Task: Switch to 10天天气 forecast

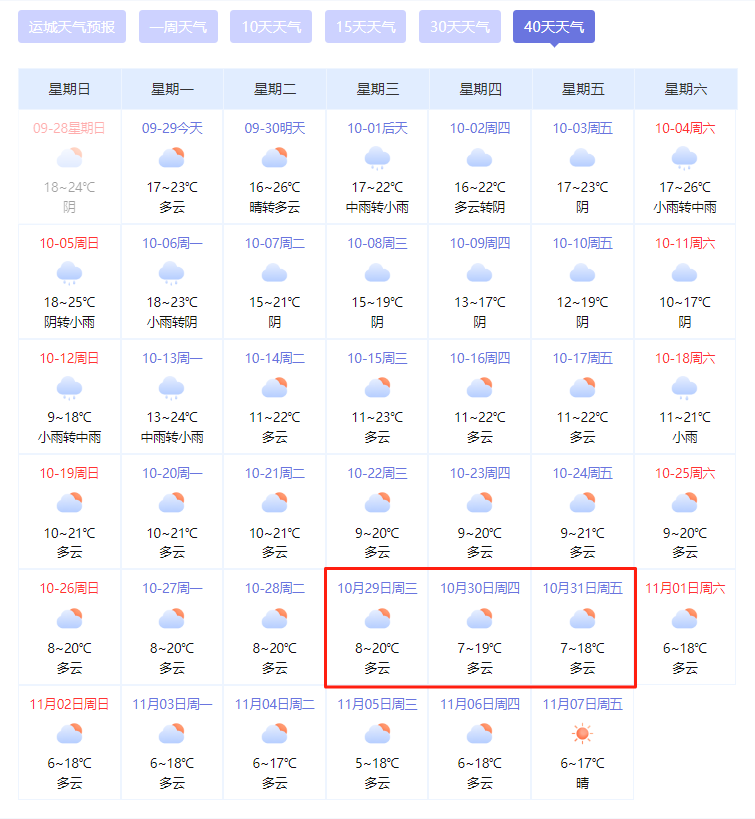Action: click(271, 27)
